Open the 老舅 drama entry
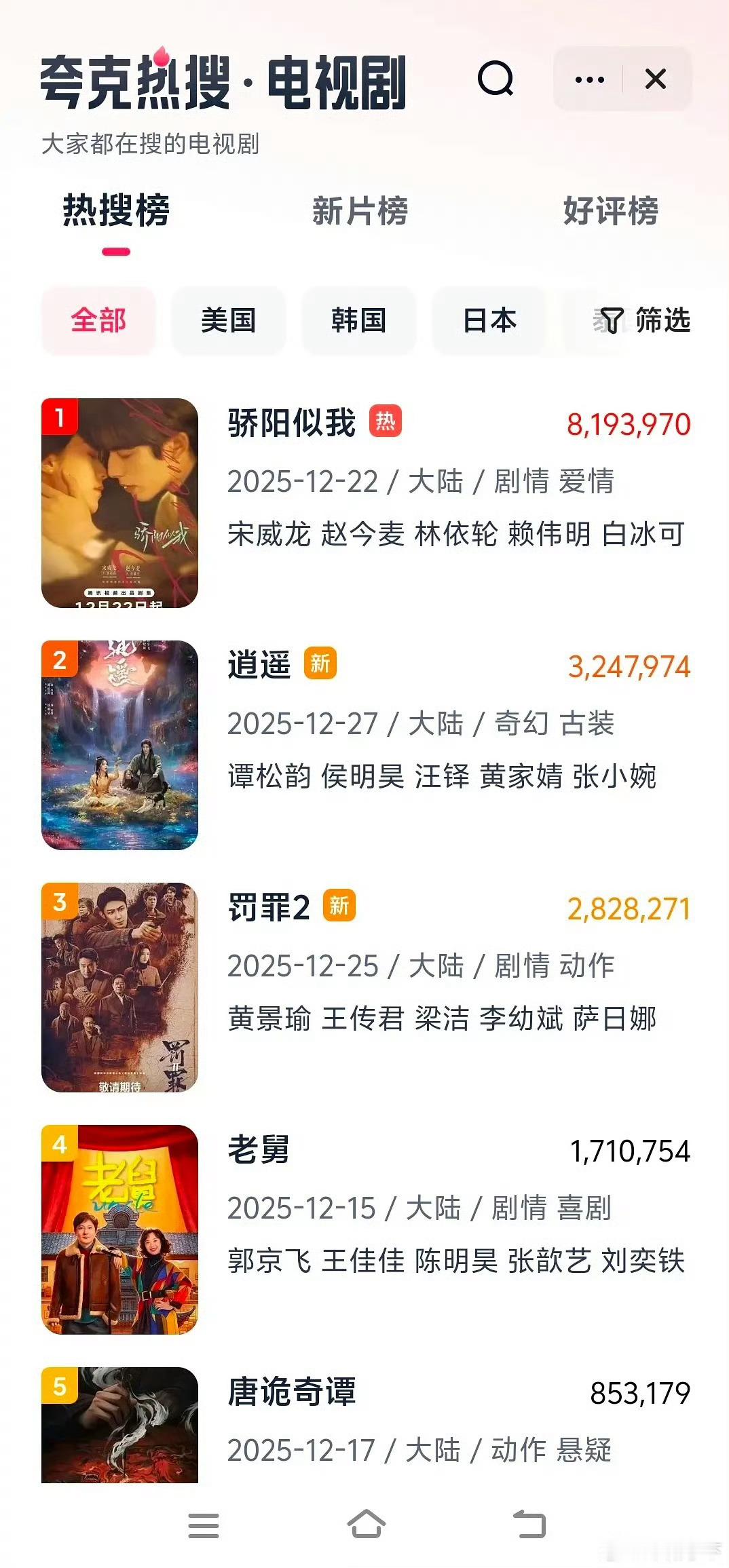 [x=259, y=1150]
